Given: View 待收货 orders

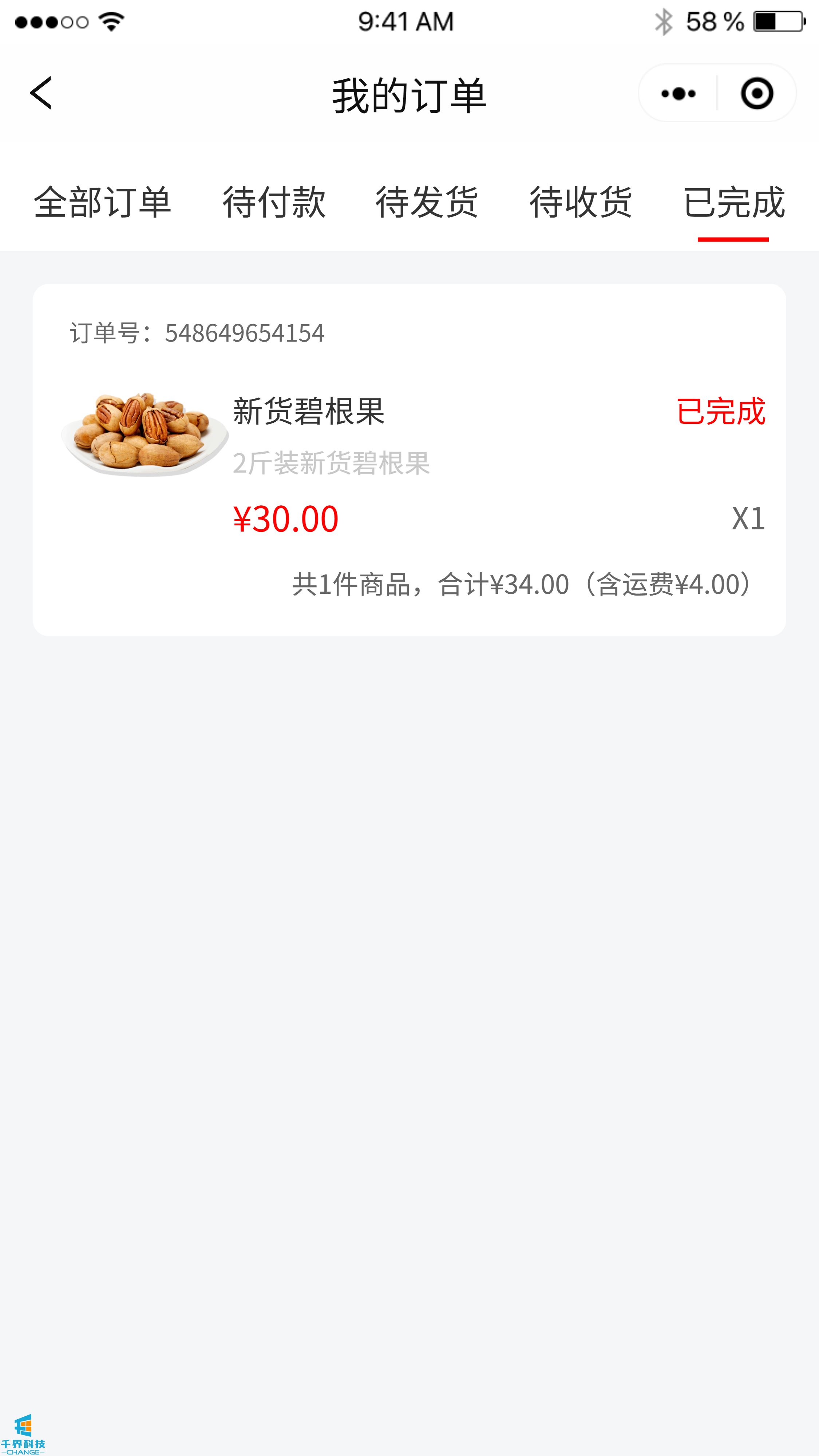Looking at the screenshot, I should [580, 202].
